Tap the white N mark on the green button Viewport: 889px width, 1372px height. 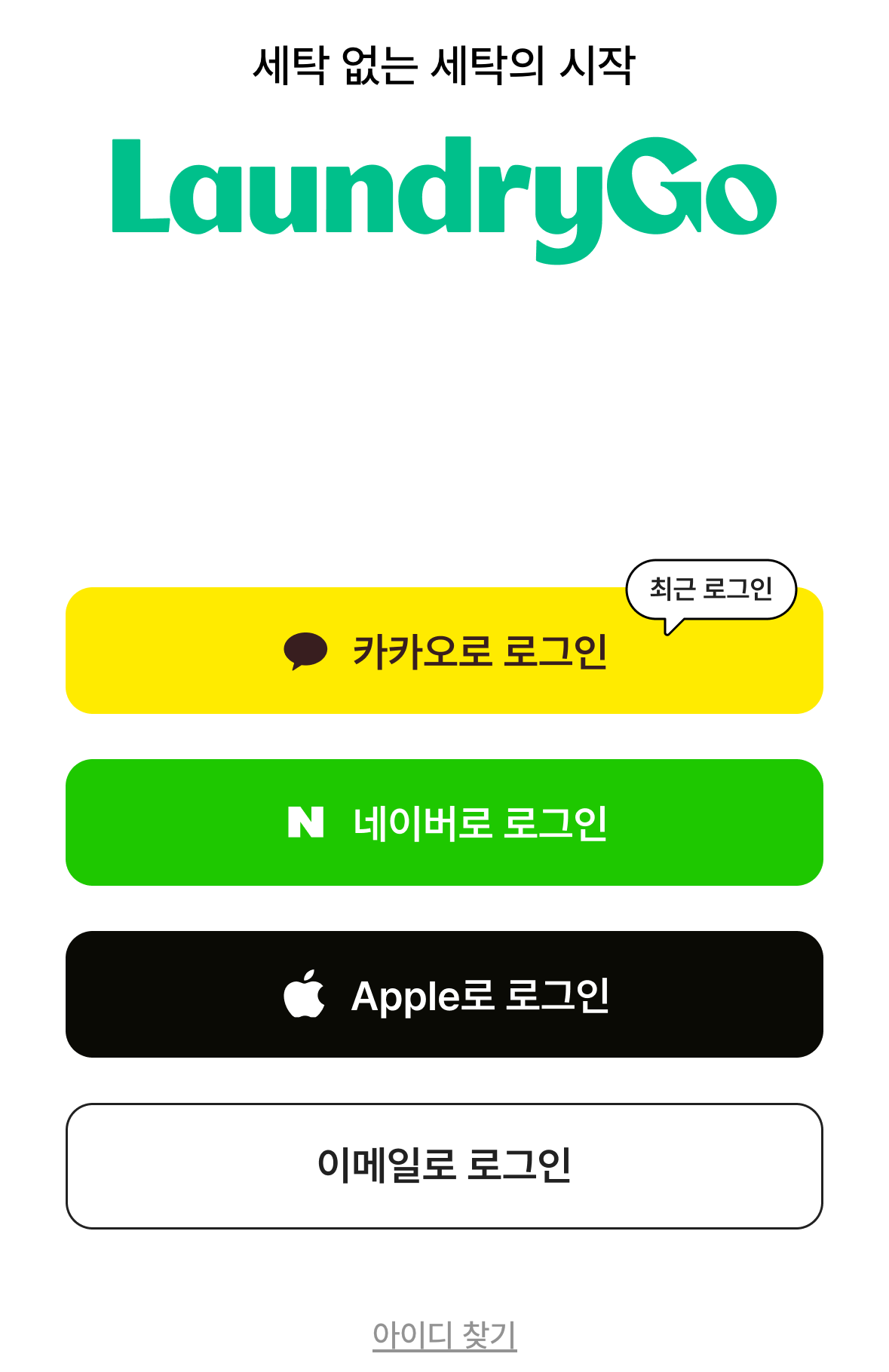click(305, 822)
